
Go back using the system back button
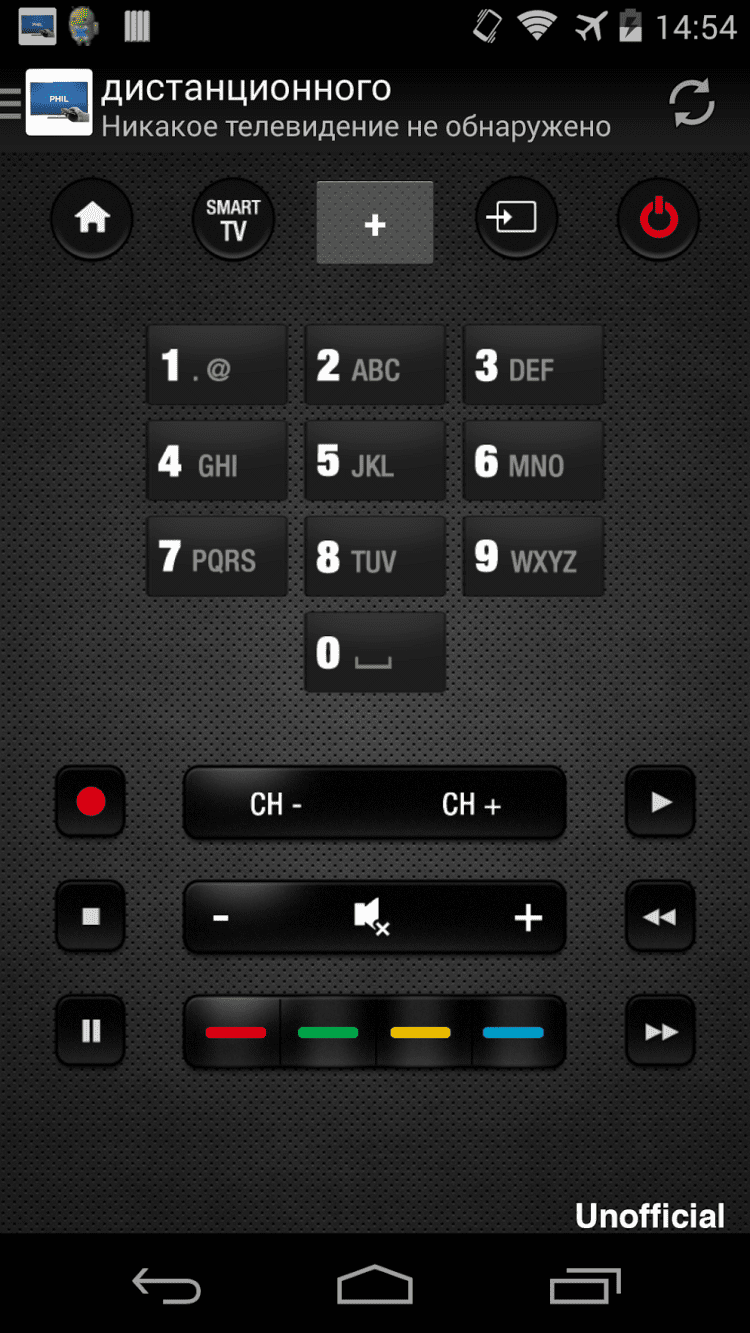click(166, 1286)
